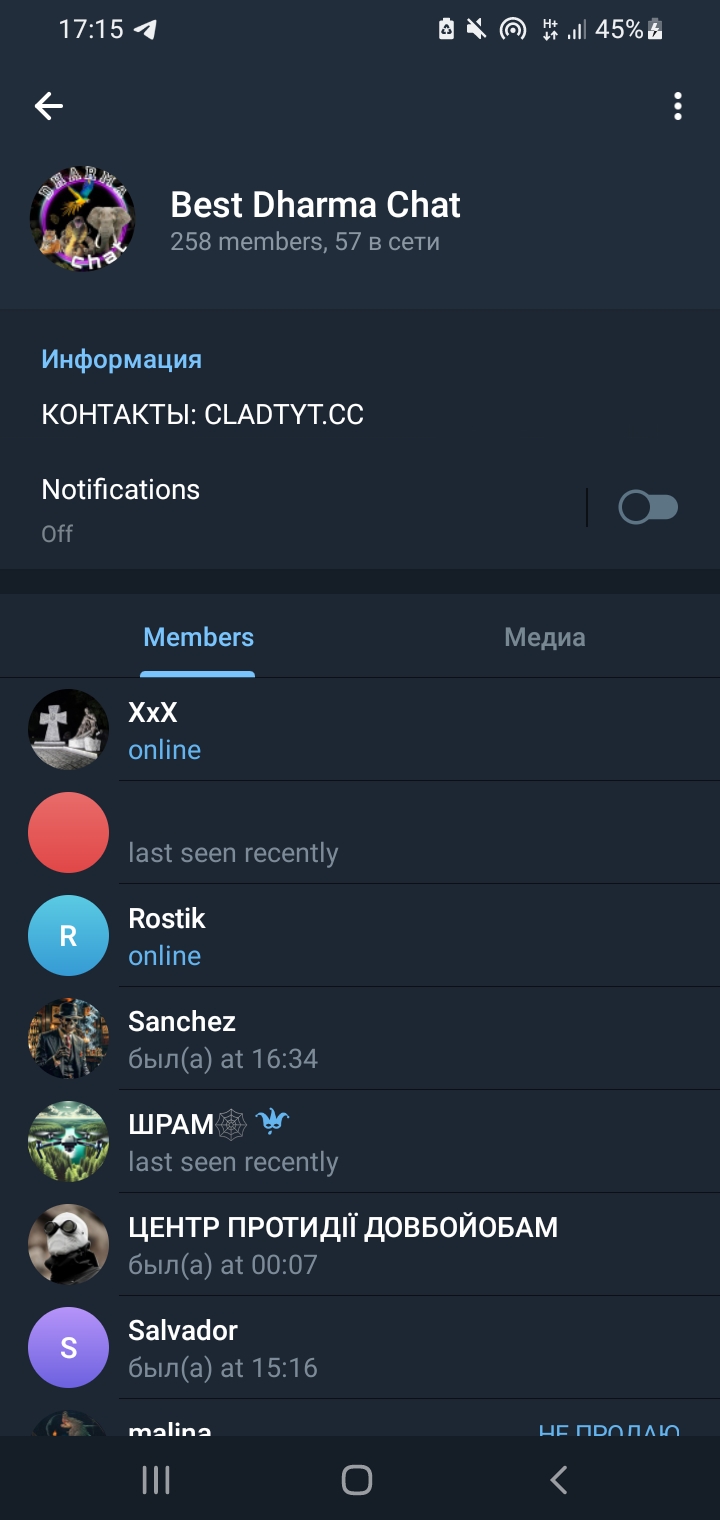This screenshot has width=720, height=1520.
Task: Select the Members tab
Action: pos(198,637)
